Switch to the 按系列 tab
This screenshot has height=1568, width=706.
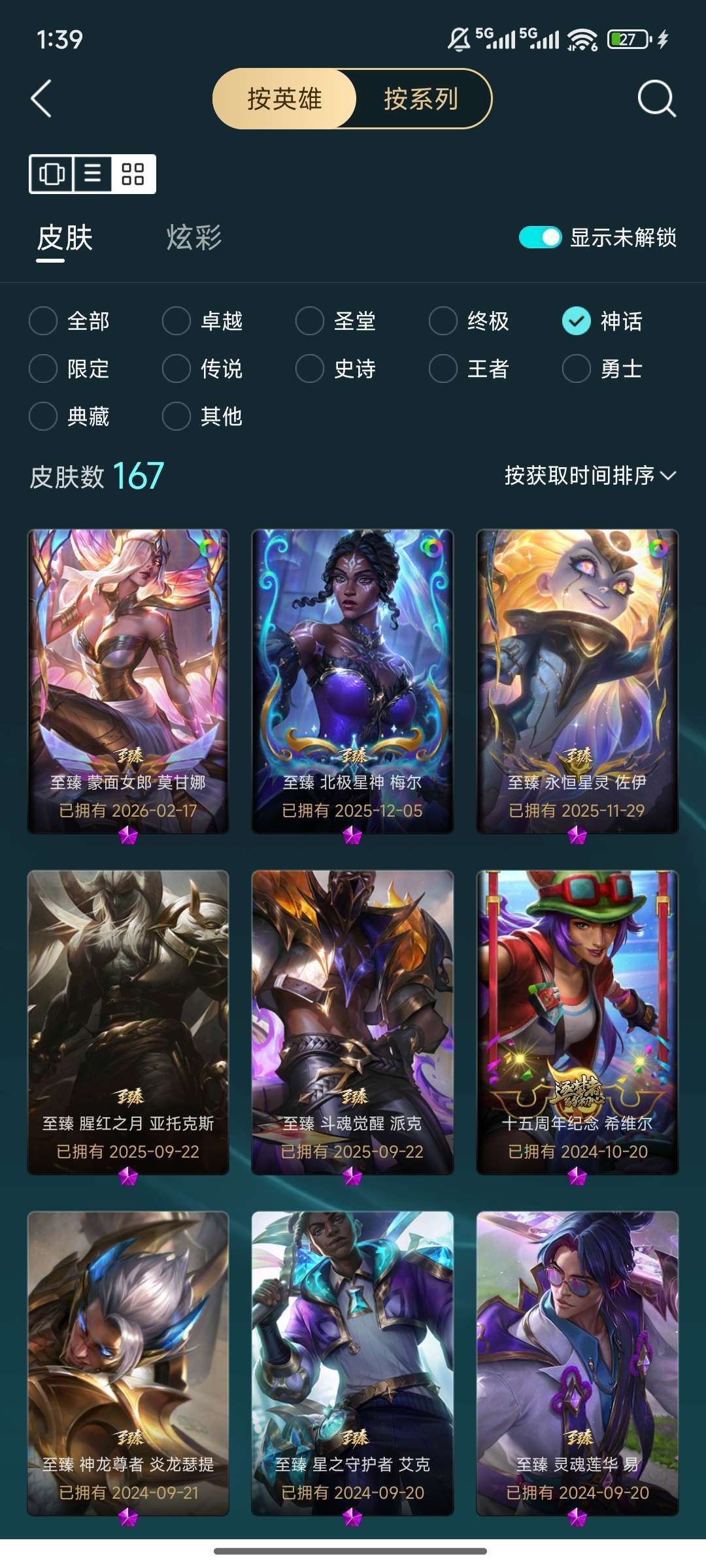[420, 98]
